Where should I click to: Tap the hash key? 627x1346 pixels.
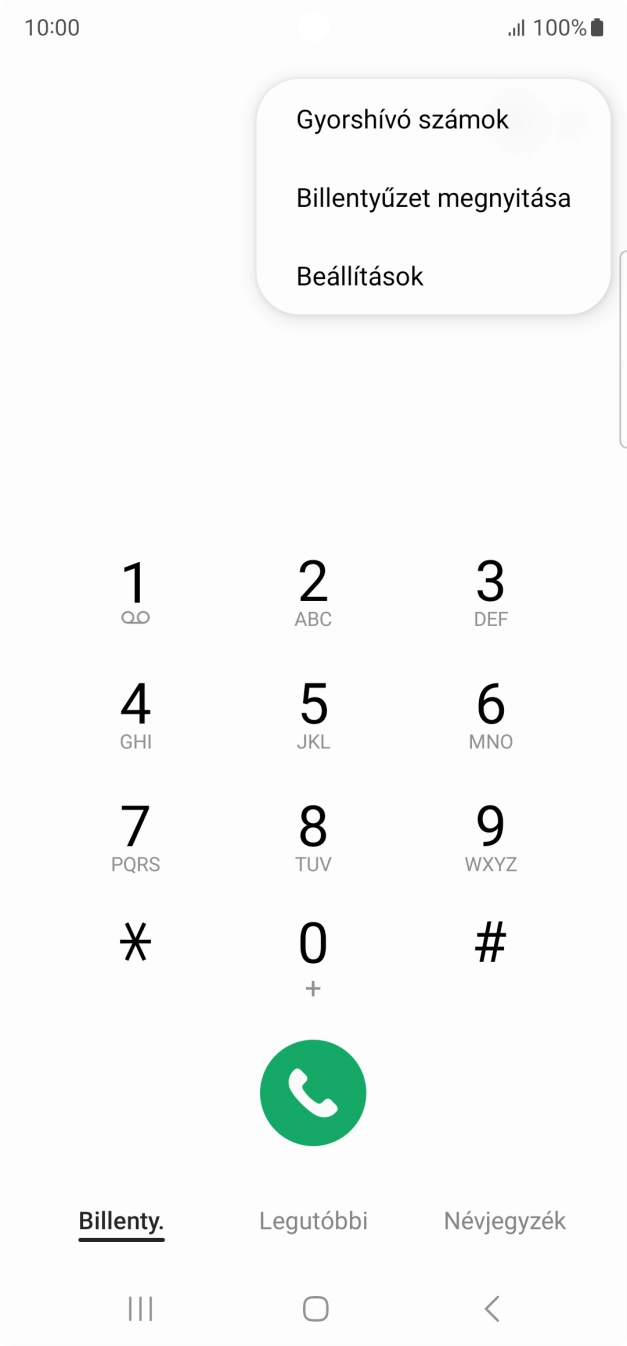[x=490, y=943]
